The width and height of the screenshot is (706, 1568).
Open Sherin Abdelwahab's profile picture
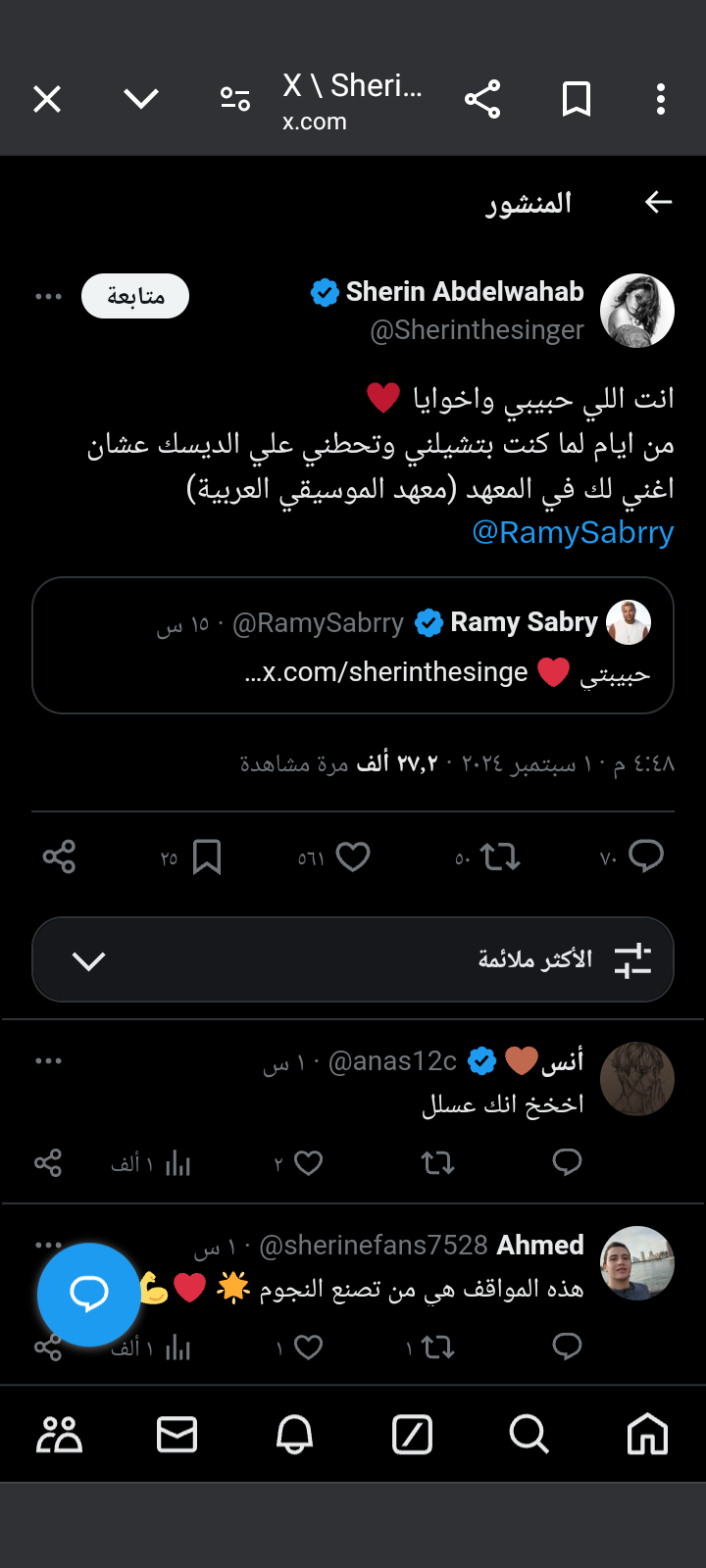[x=637, y=311]
